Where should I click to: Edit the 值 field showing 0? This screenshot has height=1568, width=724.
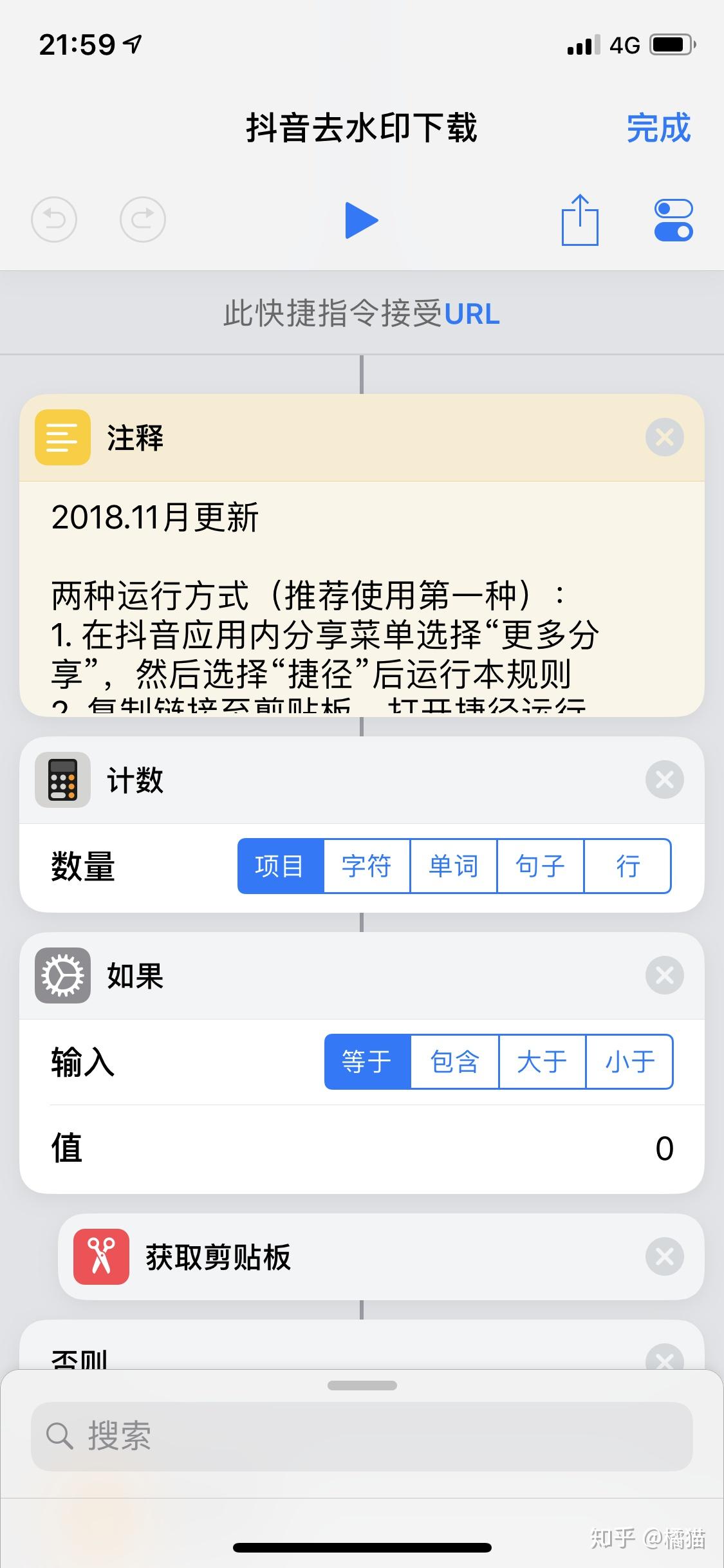pos(663,1149)
